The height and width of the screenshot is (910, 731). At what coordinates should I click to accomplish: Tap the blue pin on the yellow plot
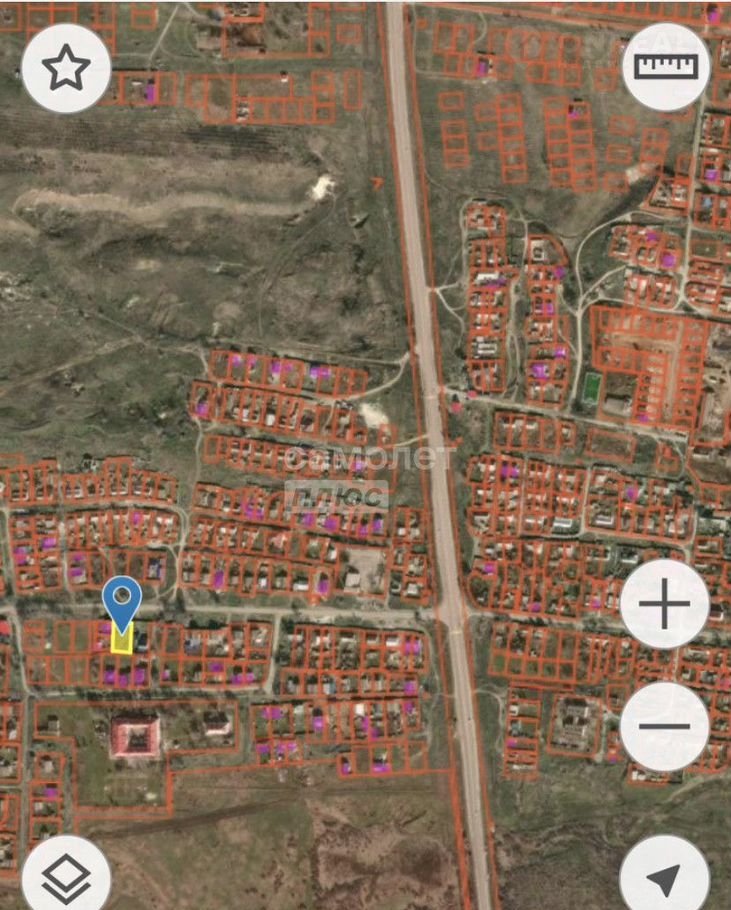point(122,602)
